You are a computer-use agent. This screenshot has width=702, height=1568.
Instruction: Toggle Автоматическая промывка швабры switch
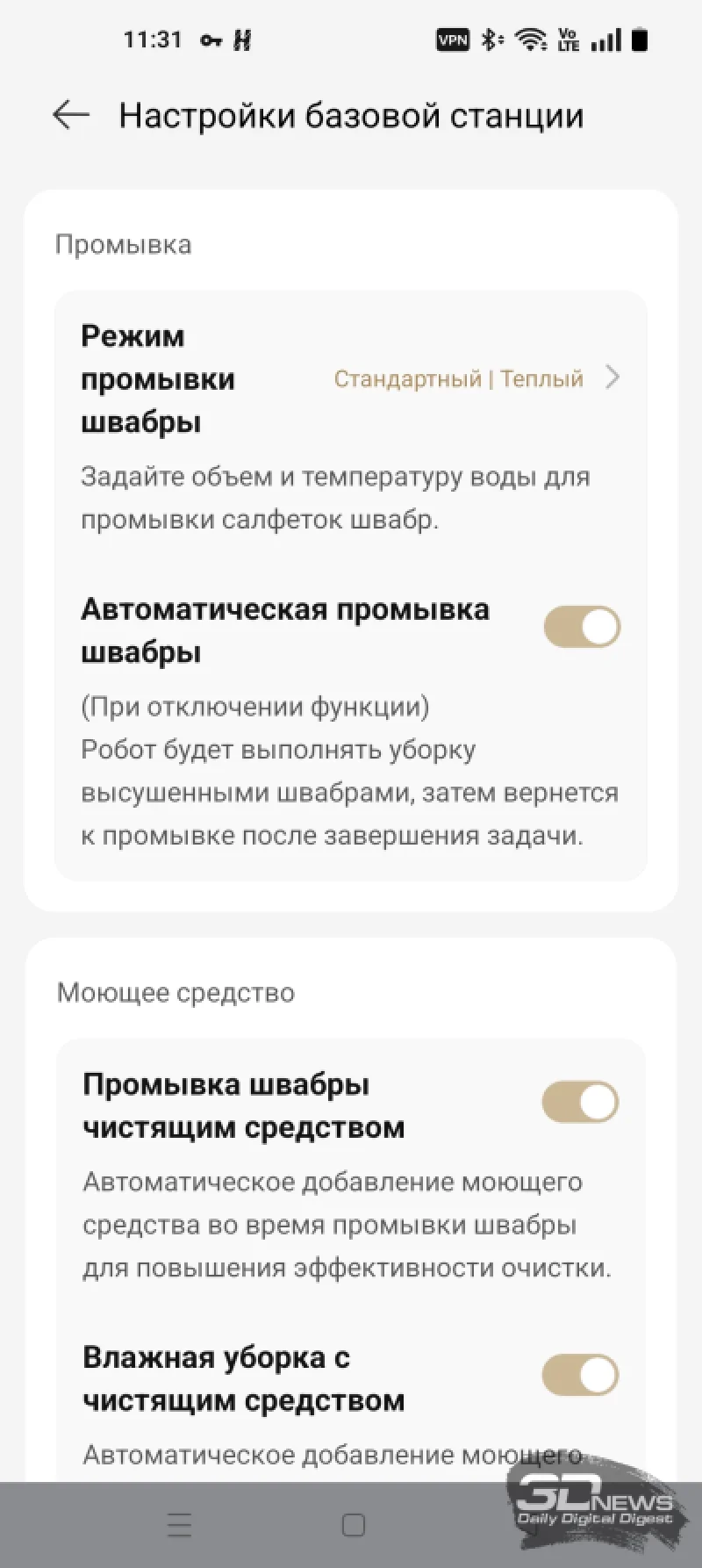tap(582, 628)
